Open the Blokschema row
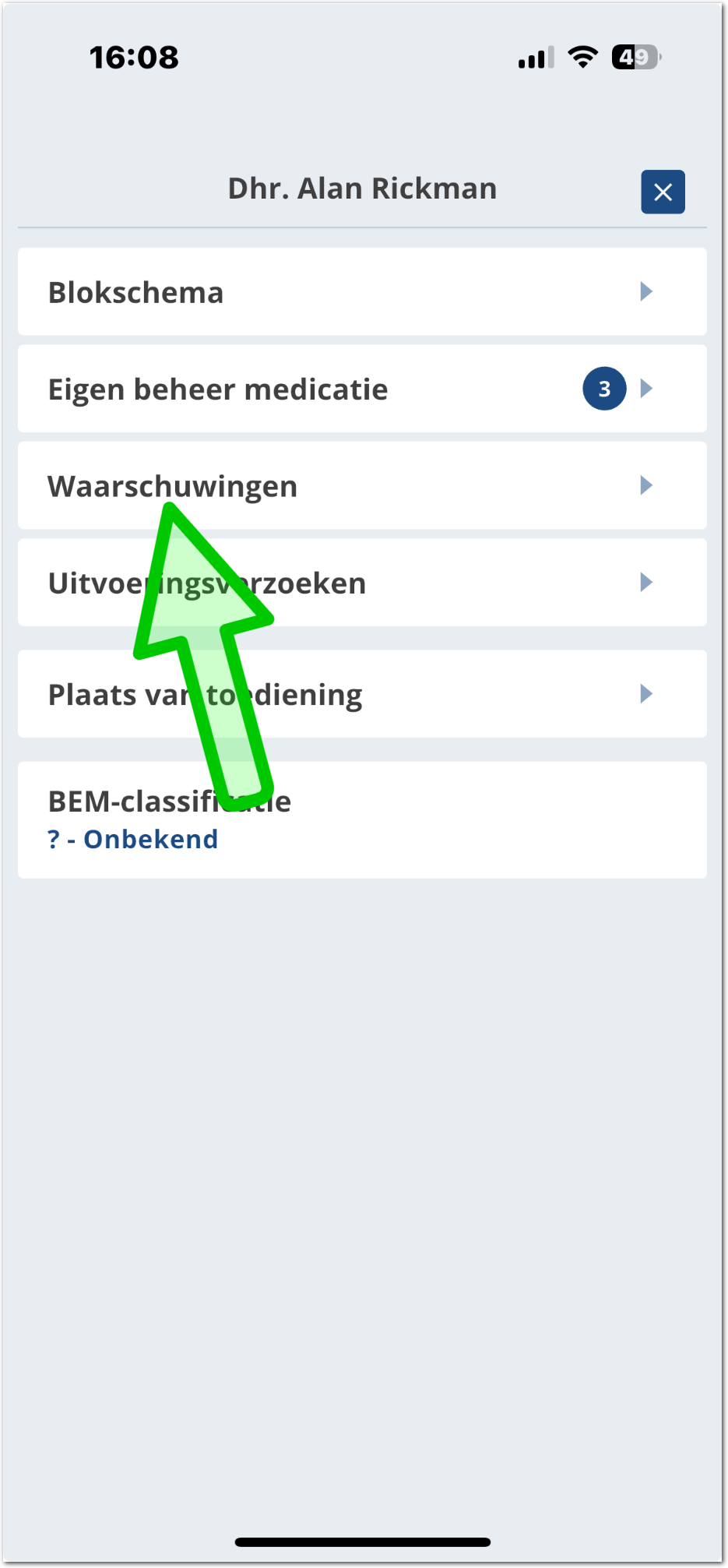The width and height of the screenshot is (728, 1568). click(x=362, y=292)
